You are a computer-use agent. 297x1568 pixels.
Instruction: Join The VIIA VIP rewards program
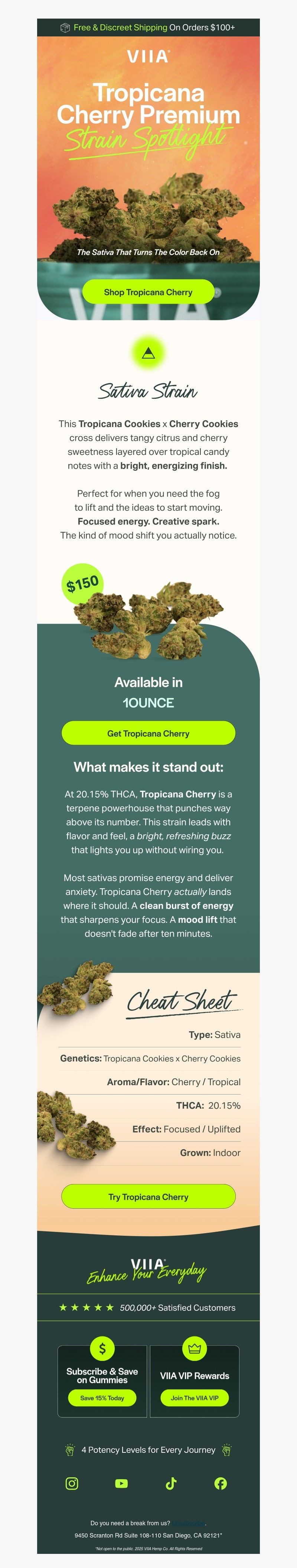(194, 1398)
